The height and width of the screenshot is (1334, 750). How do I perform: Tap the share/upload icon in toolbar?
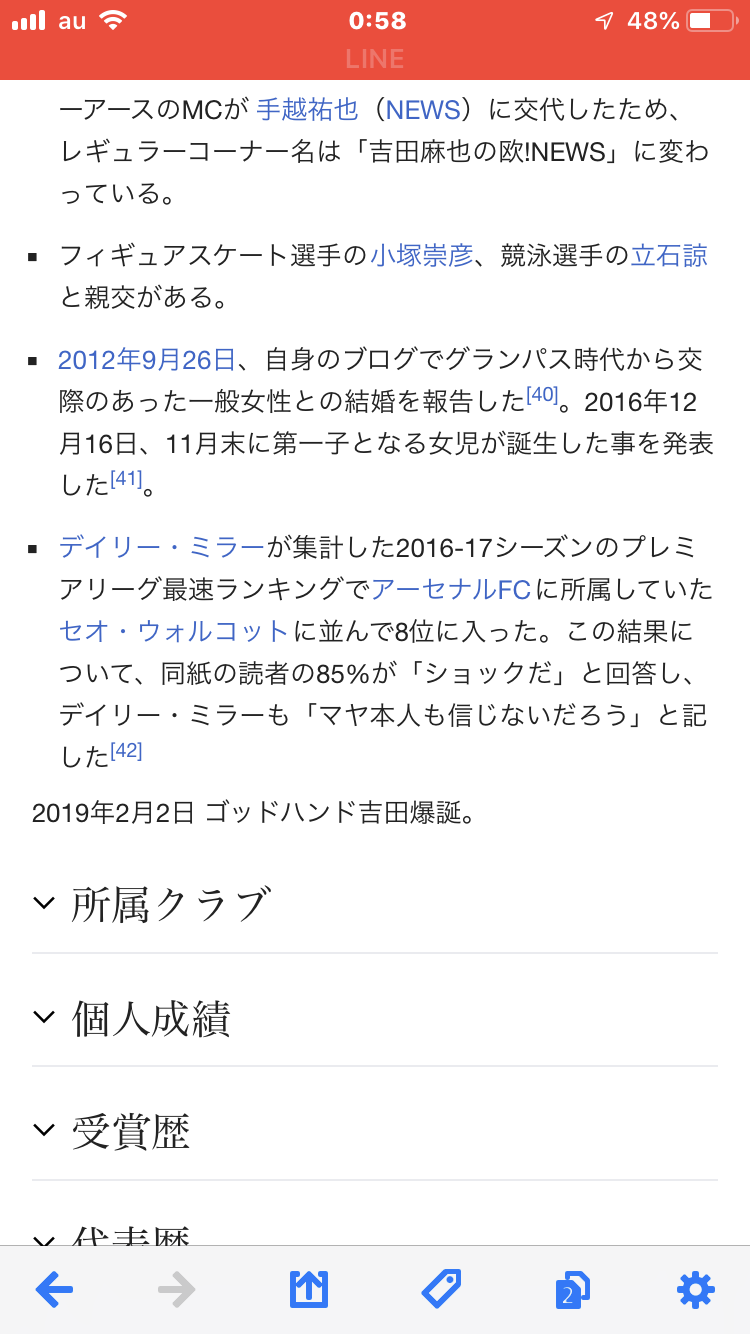(x=309, y=1290)
